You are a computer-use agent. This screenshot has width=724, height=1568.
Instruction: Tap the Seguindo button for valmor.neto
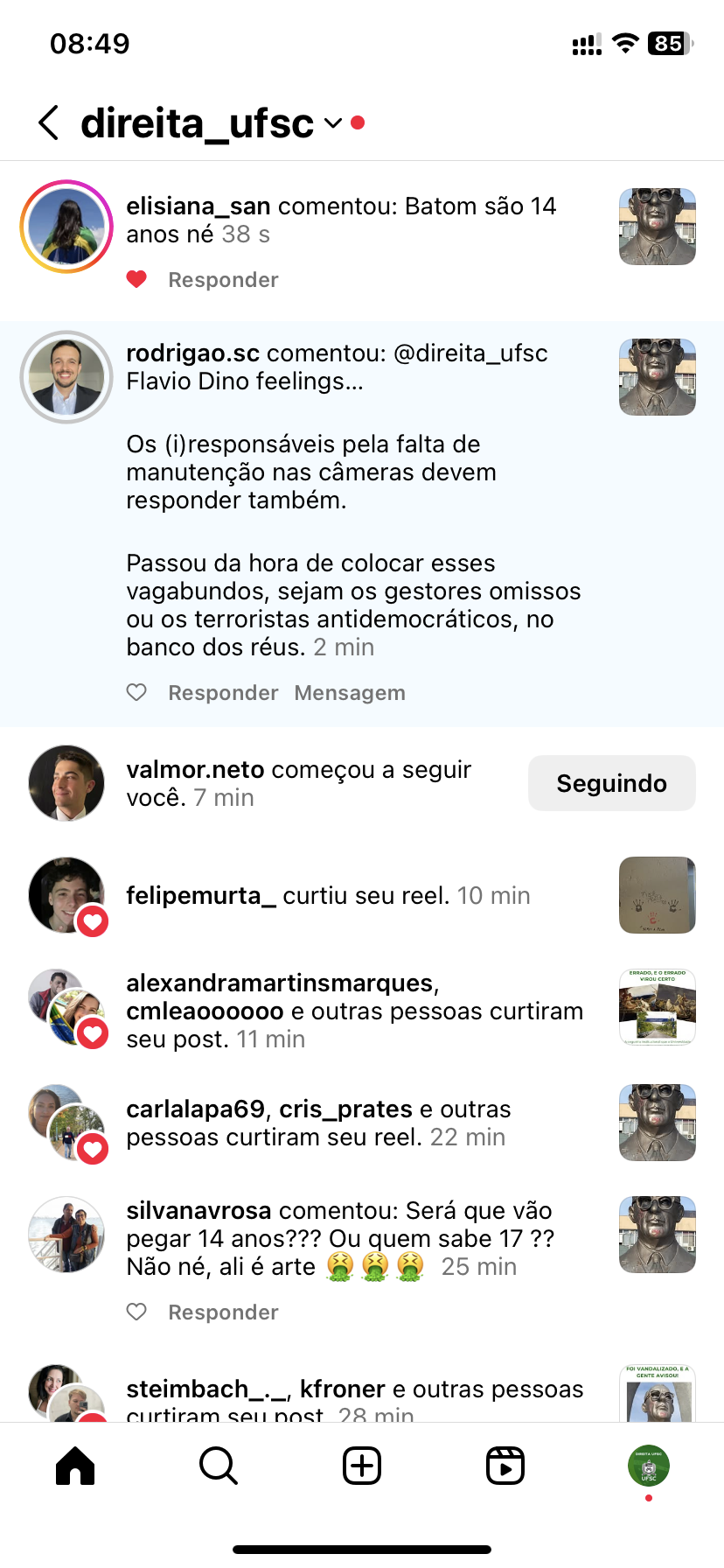point(611,783)
